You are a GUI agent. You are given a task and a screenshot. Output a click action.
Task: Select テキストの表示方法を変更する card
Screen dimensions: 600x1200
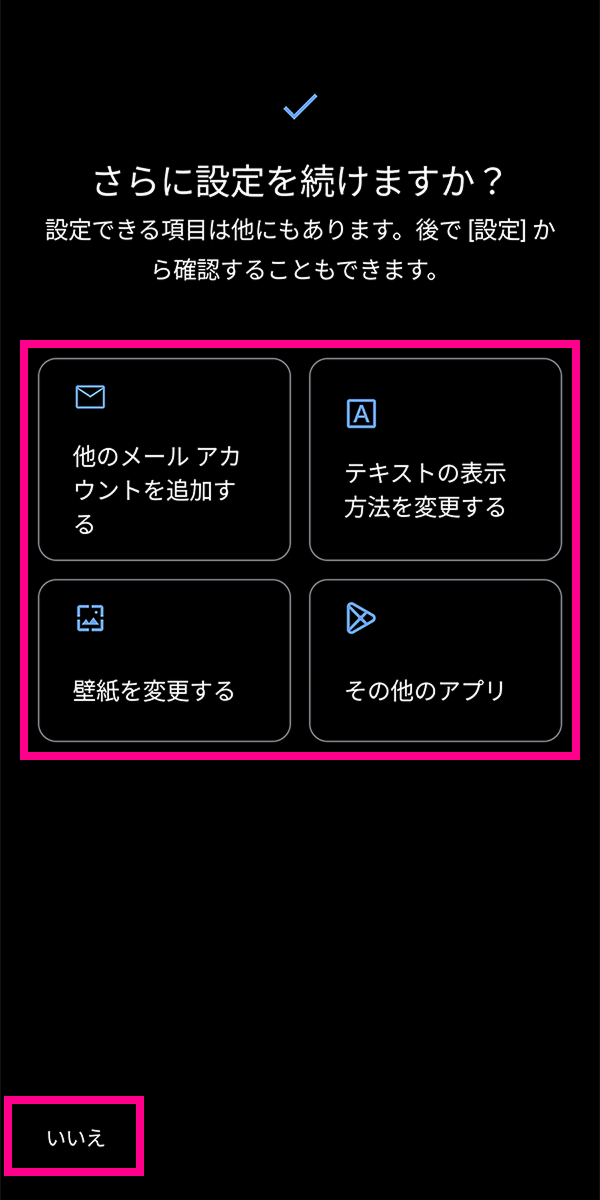[x=435, y=460]
